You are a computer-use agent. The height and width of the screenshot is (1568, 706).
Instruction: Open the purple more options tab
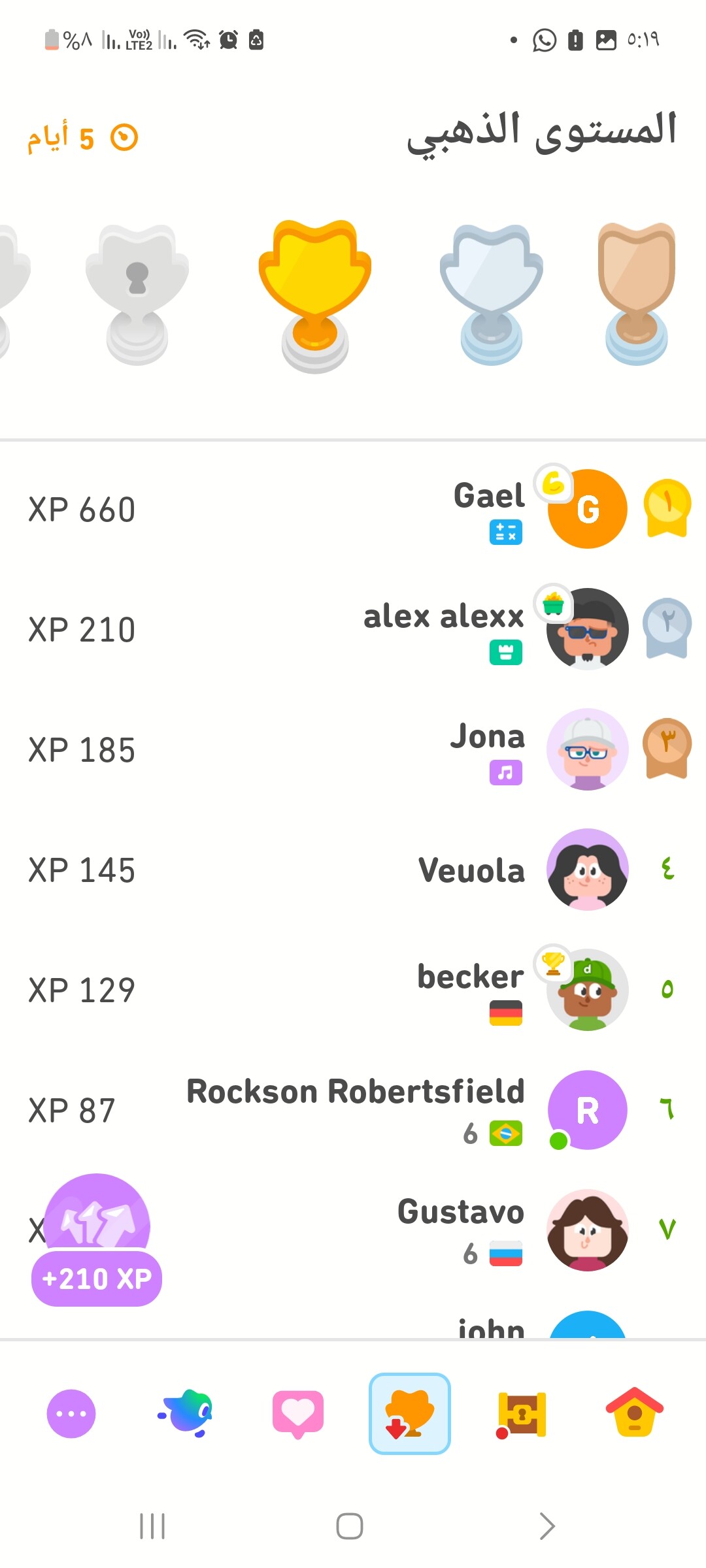click(x=71, y=1414)
